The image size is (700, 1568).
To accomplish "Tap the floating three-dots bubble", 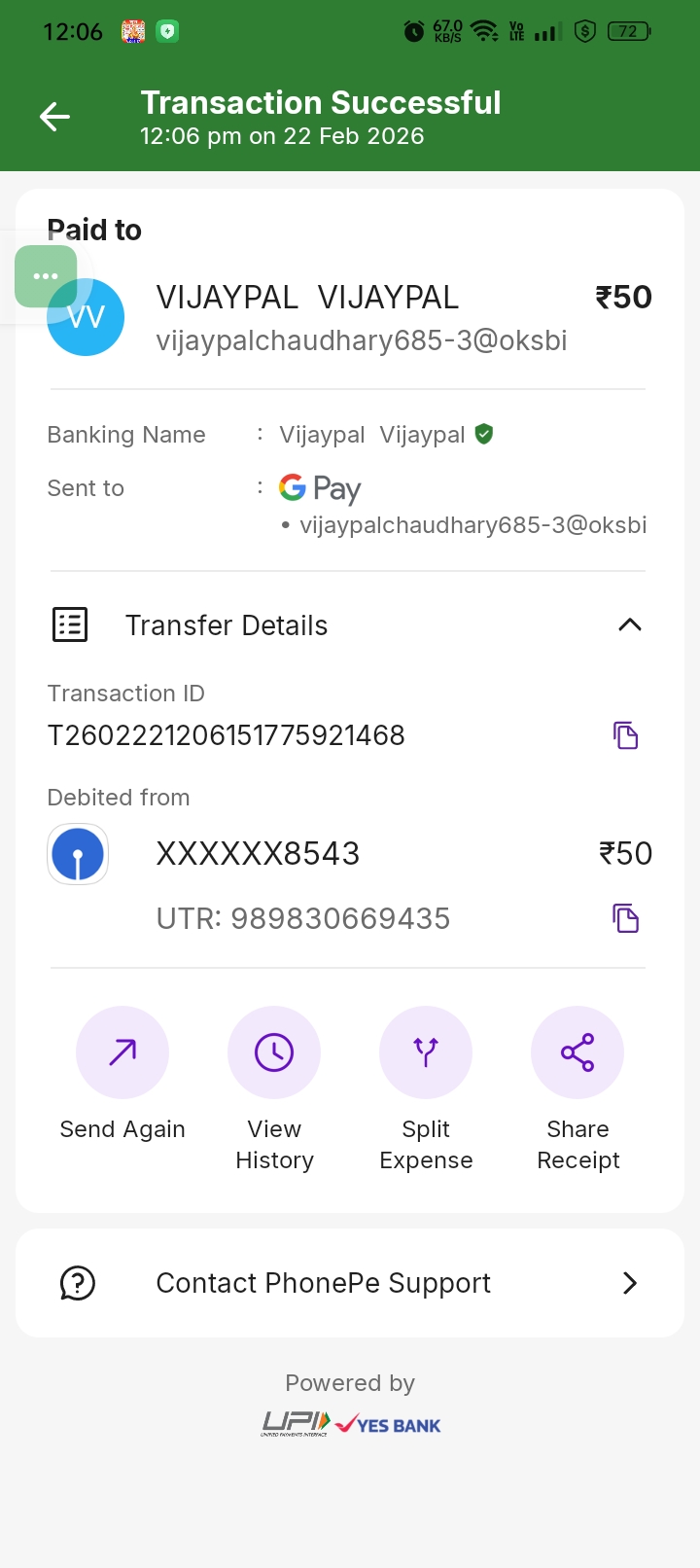I will click(46, 276).
